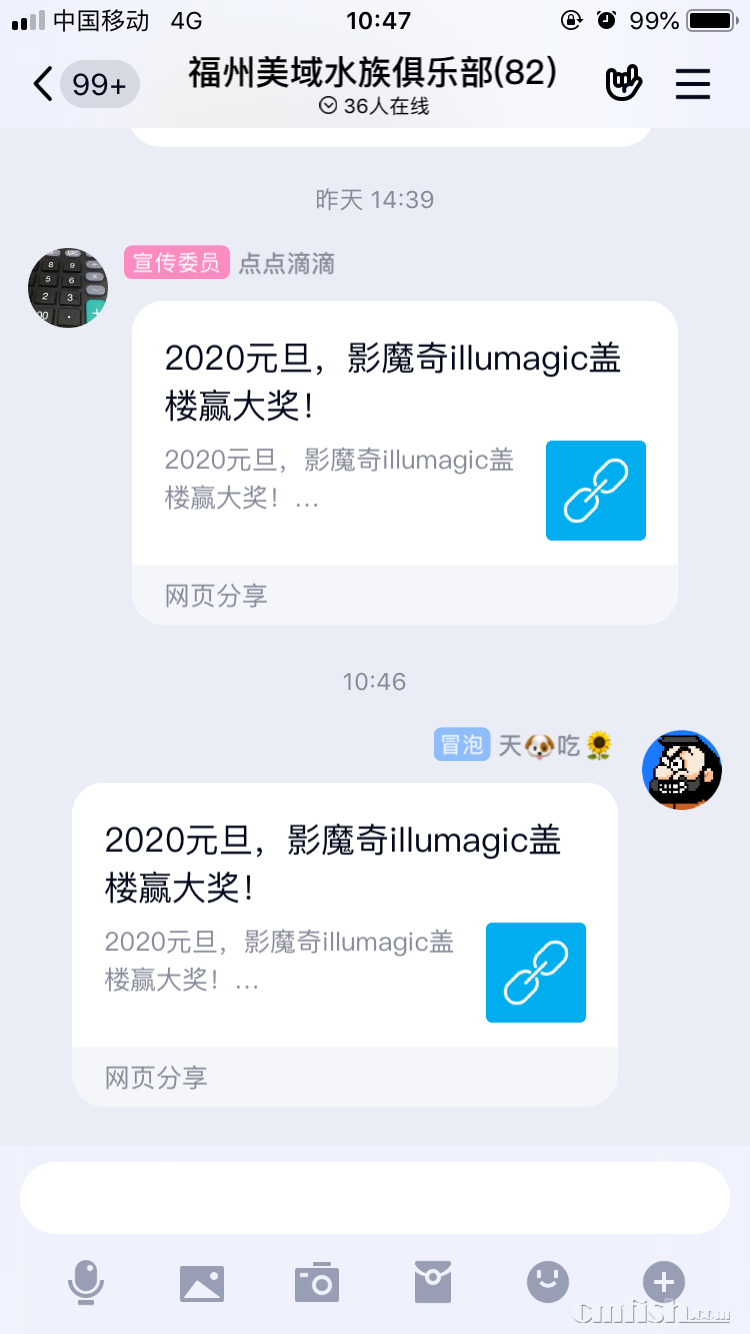The width and height of the screenshot is (750, 1334).
Task: Select the voice message microphone icon
Action: [87, 1280]
